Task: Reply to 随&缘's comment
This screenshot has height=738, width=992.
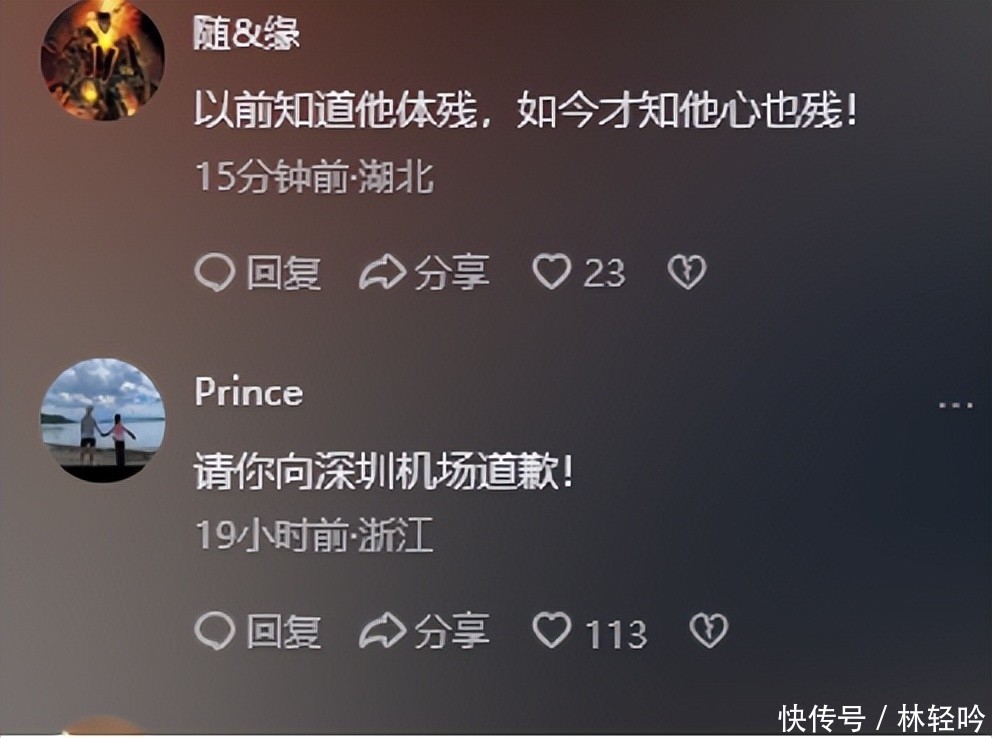Action: [258, 272]
